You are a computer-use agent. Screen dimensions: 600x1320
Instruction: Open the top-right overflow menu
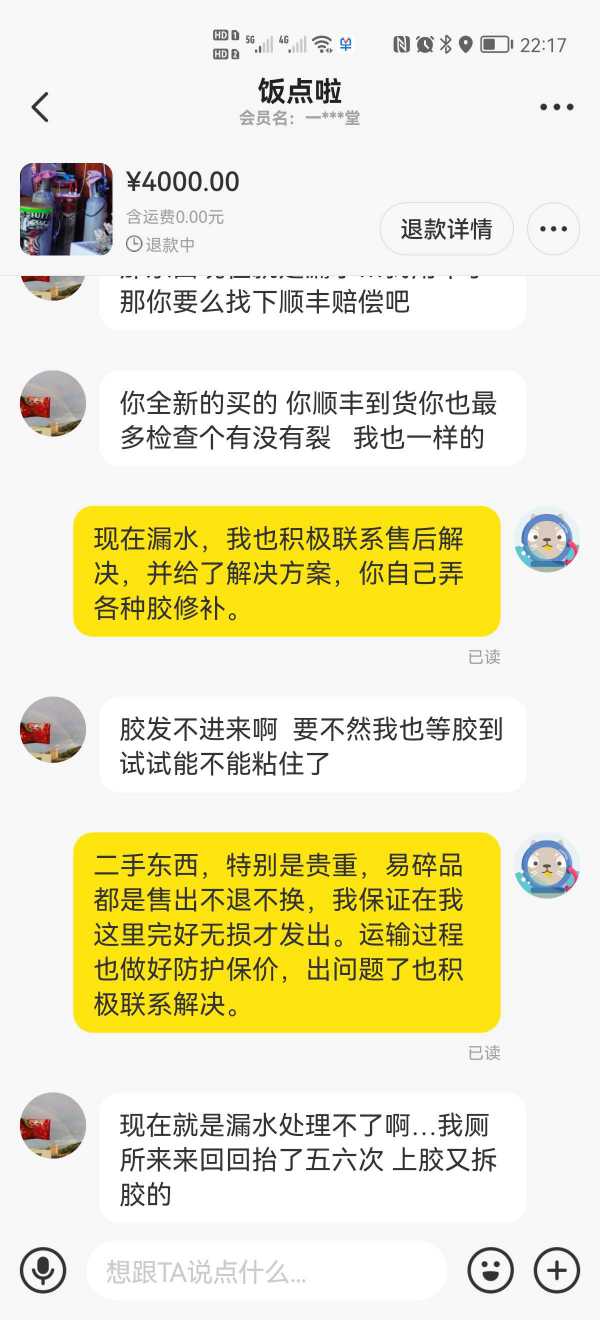[x=556, y=107]
